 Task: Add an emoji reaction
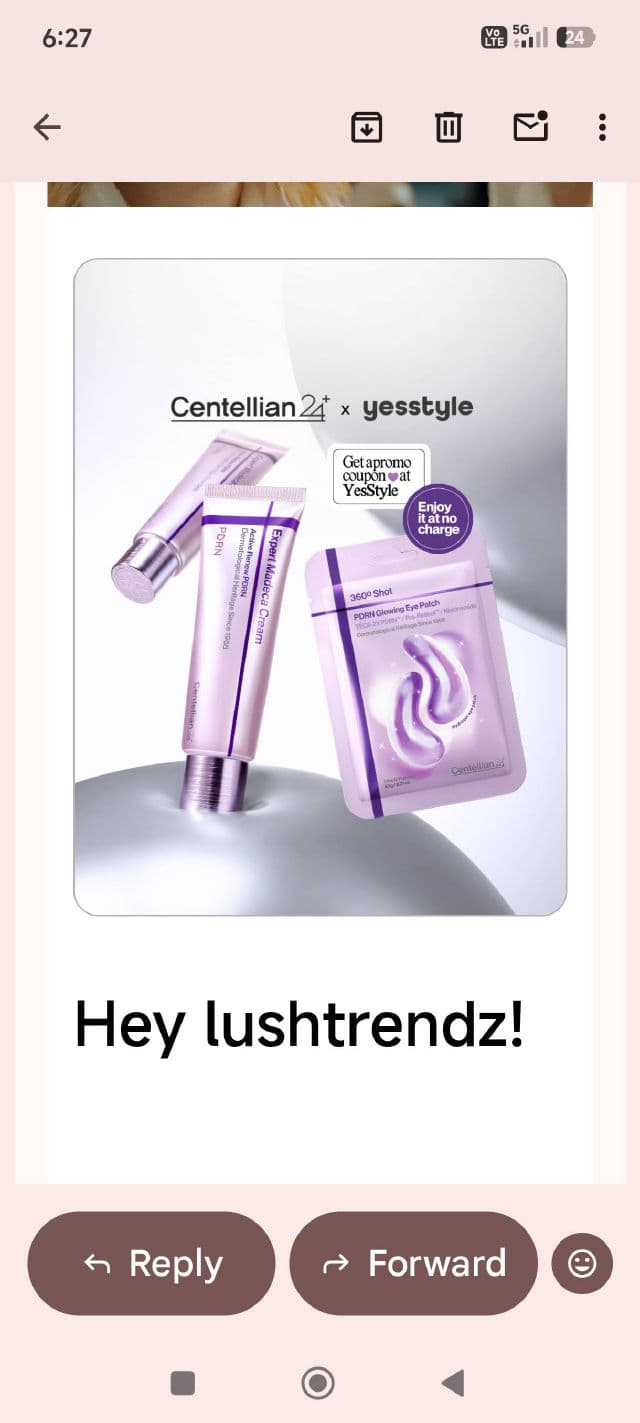coord(581,1263)
